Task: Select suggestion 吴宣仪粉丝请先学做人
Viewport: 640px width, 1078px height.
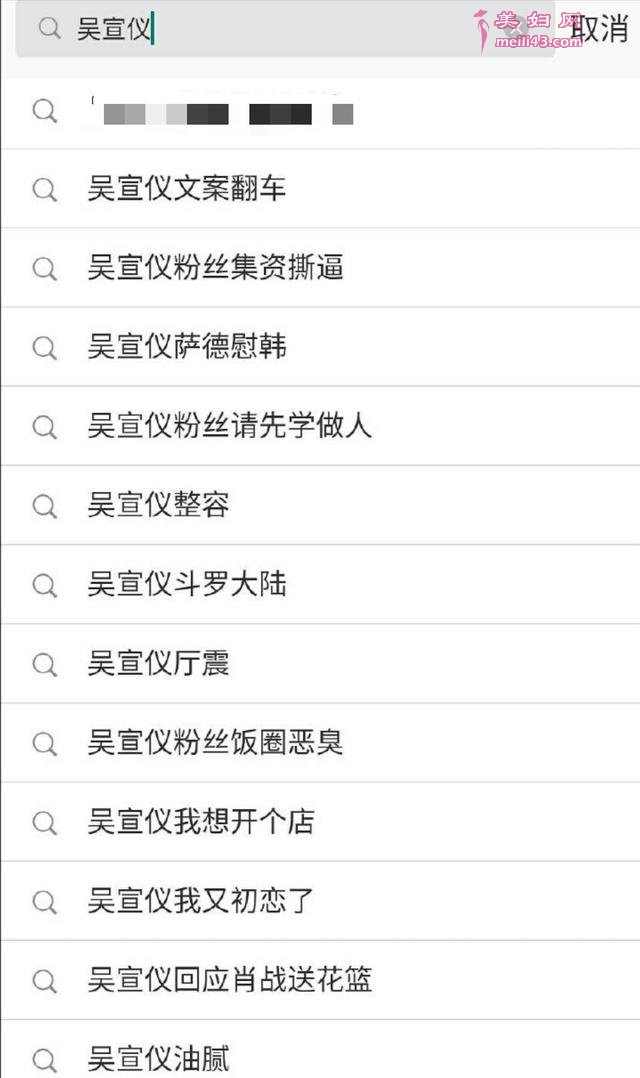Action: point(320,426)
